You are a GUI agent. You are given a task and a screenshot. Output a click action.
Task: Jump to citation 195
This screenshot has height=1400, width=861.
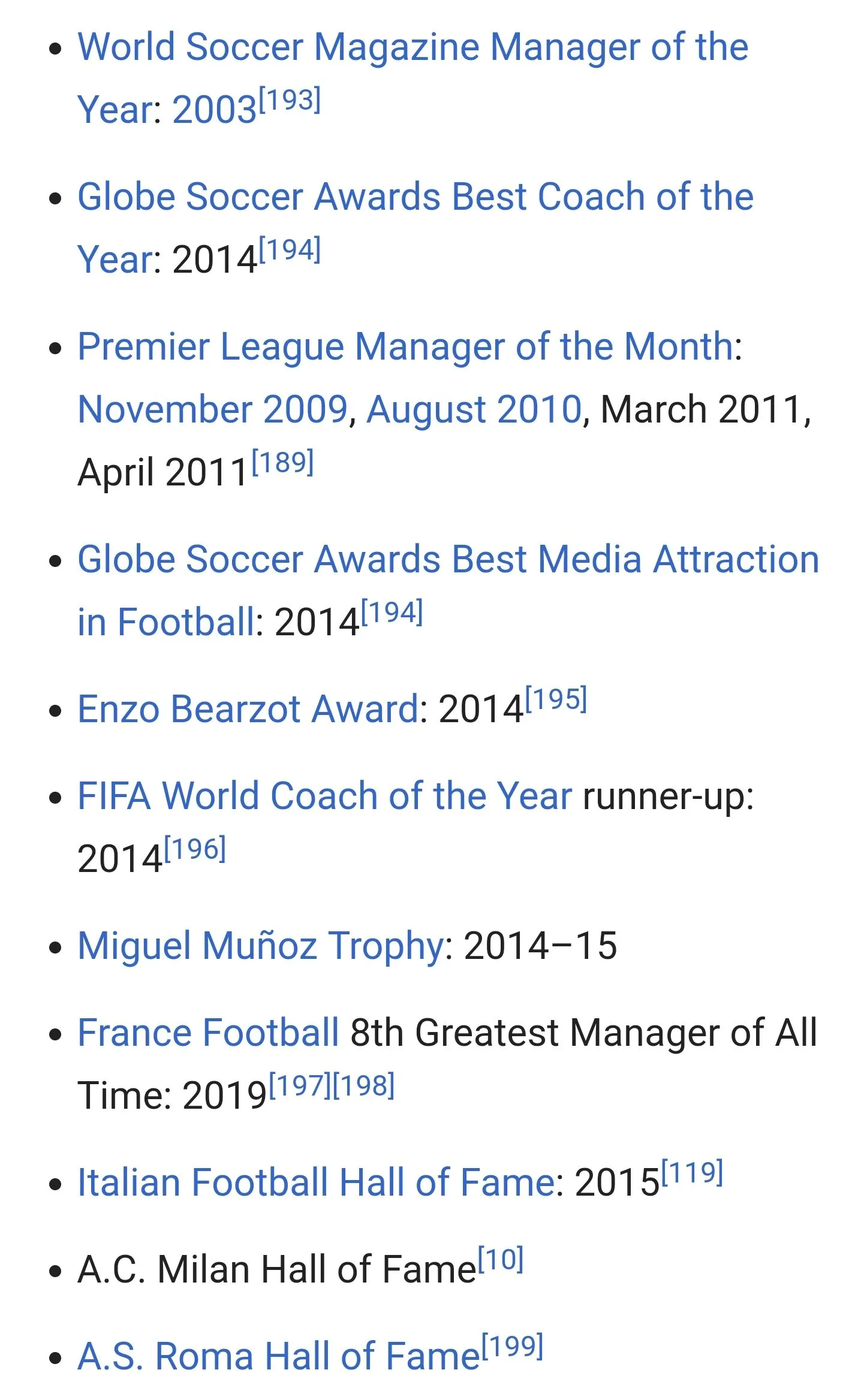(x=556, y=699)
